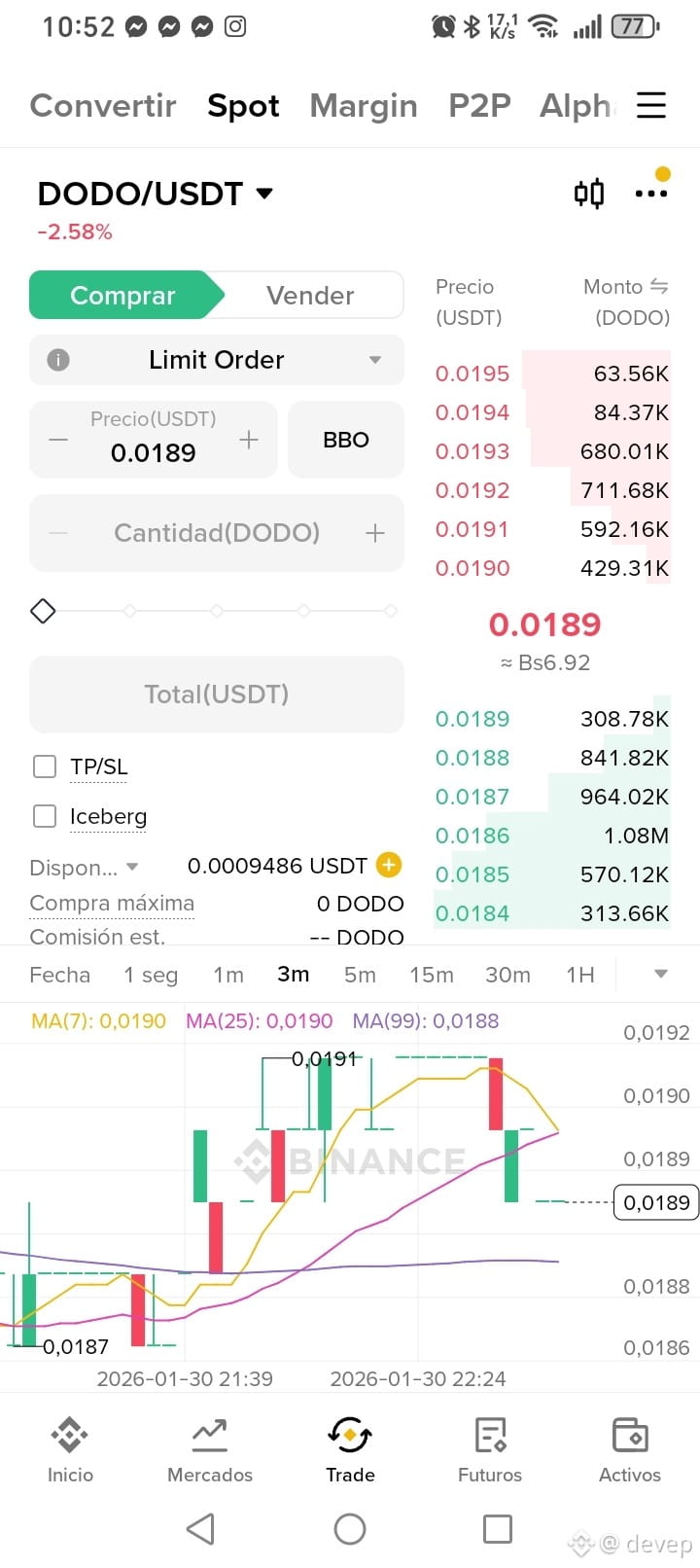
Task: Tap the BBO button
Action: (x=346, y=440)
